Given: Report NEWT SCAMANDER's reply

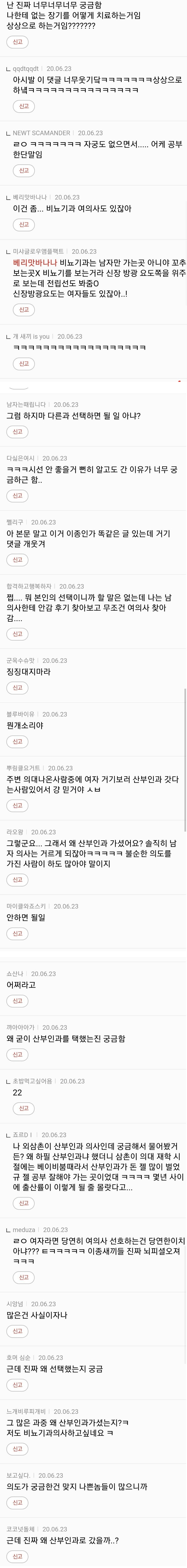Looking at the screenshot, I should point(24,171).
